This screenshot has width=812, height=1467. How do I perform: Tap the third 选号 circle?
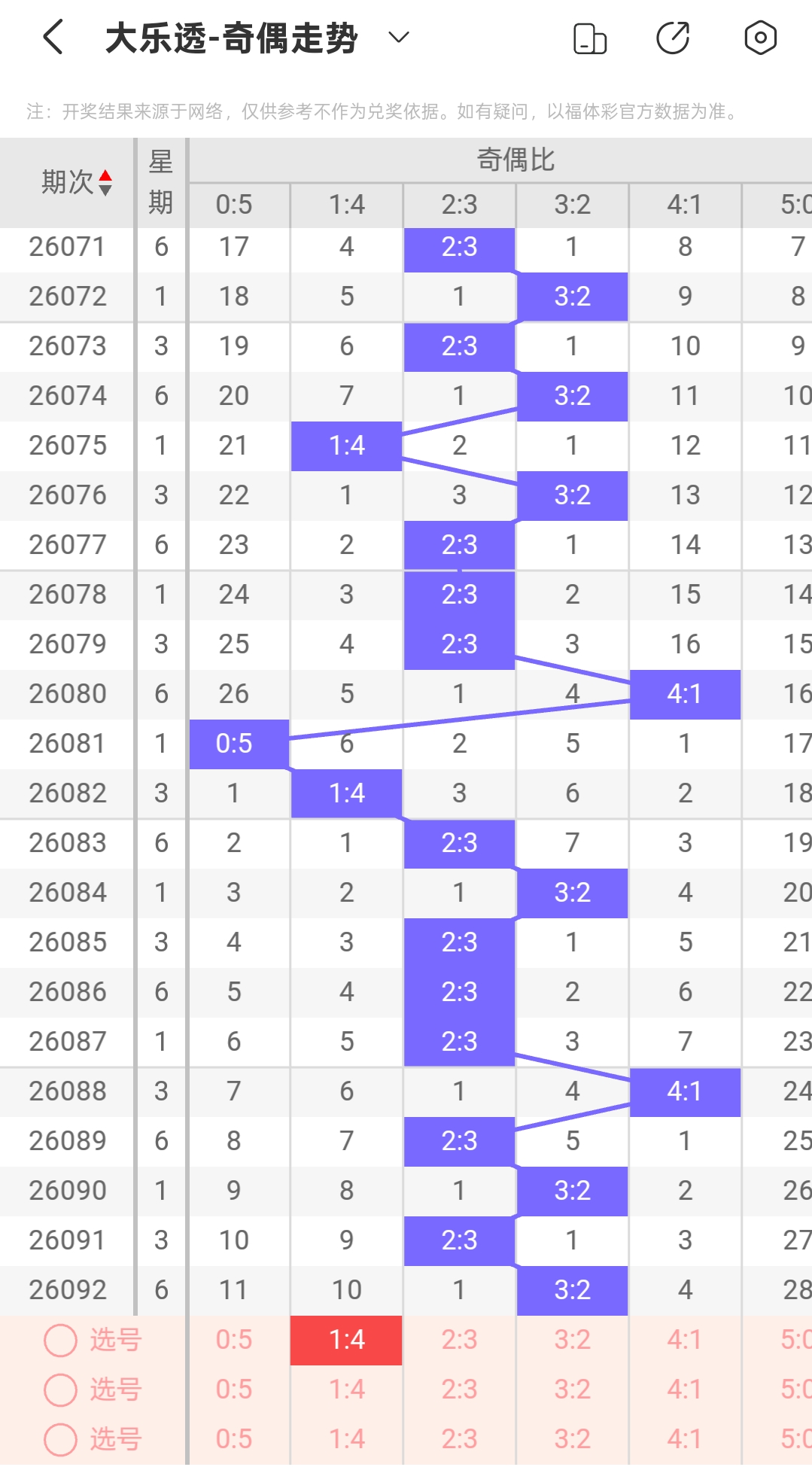[x=60, y=1439]
